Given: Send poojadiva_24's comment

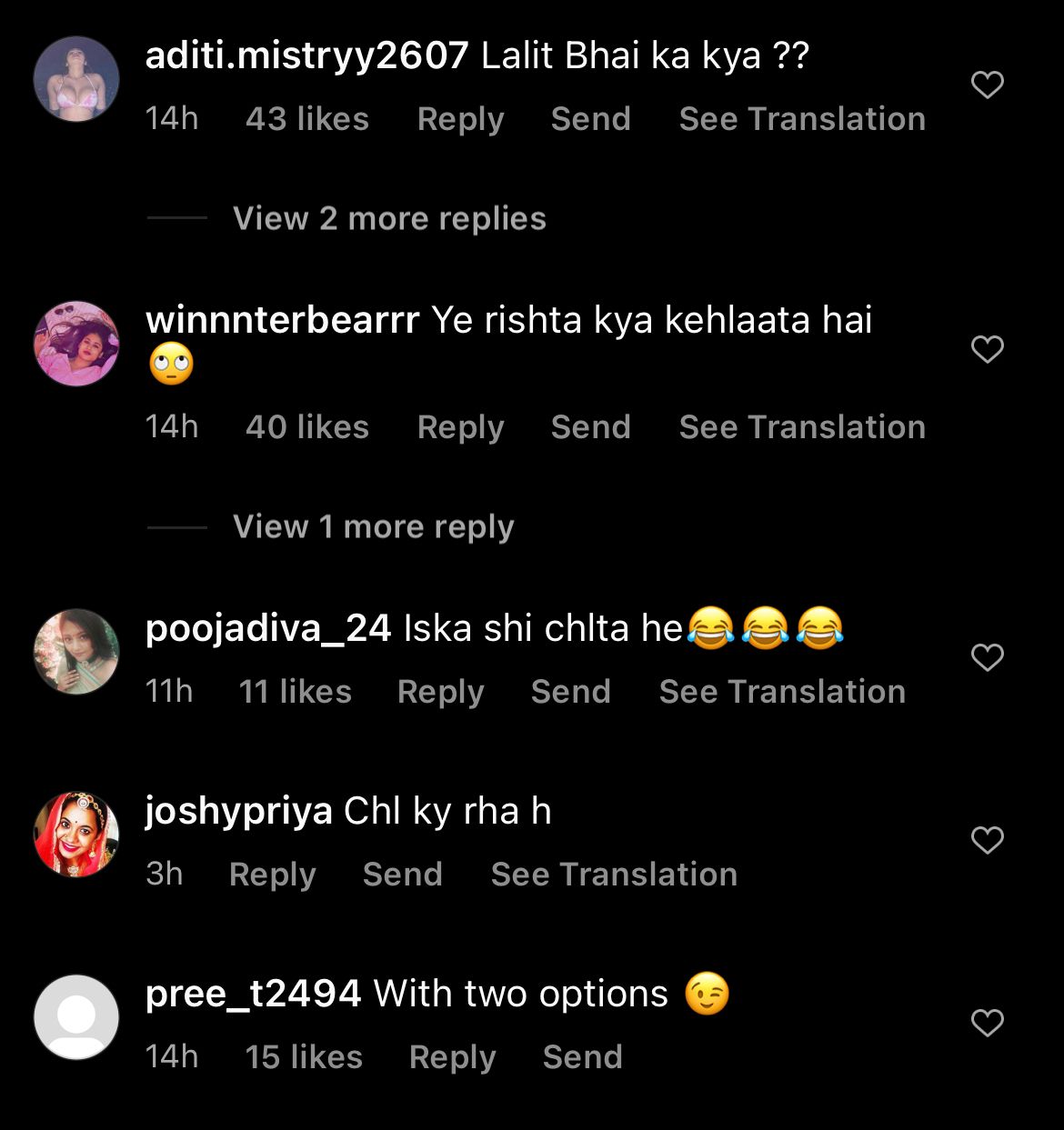Looking at the screenshot, I should [570, 692].
